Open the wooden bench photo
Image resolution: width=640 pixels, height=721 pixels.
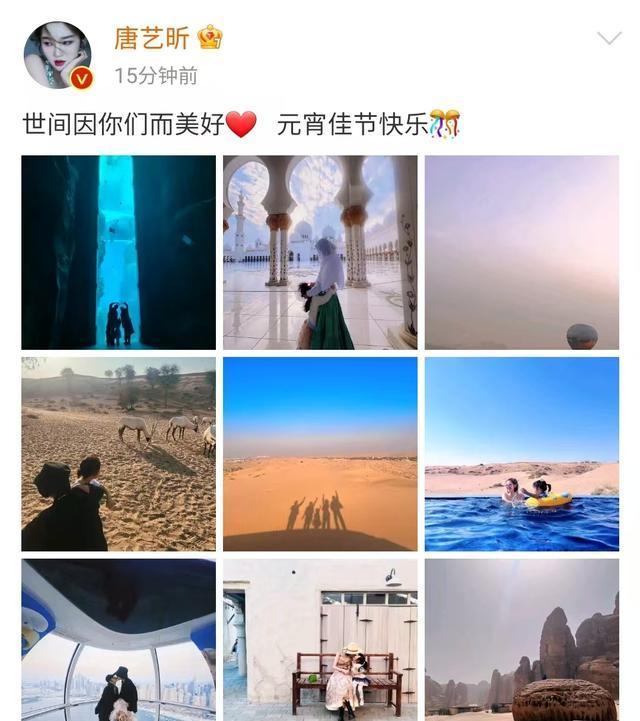tap(320, 640)
